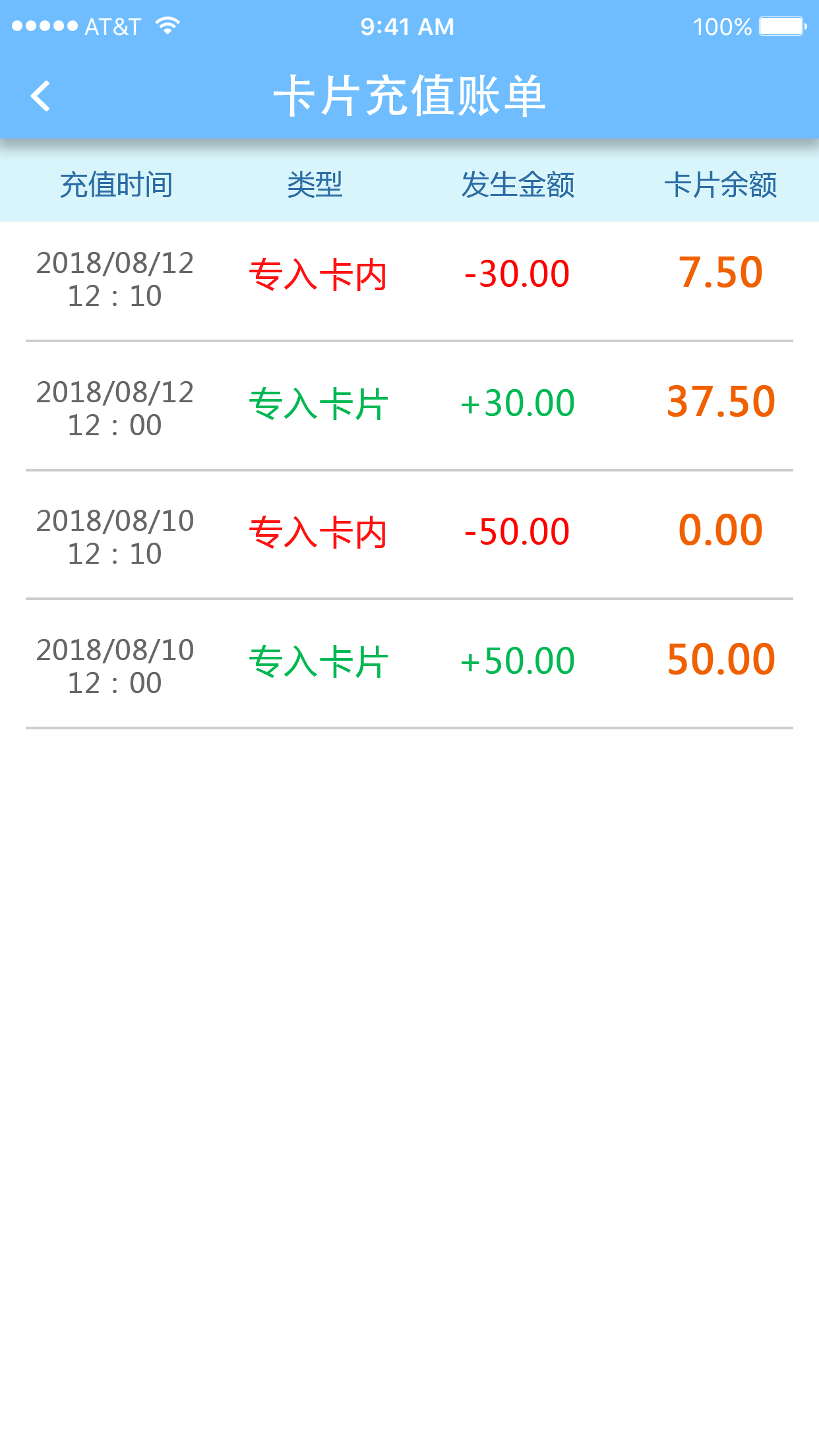Tap the -50.00 red amount

point(518,532)
